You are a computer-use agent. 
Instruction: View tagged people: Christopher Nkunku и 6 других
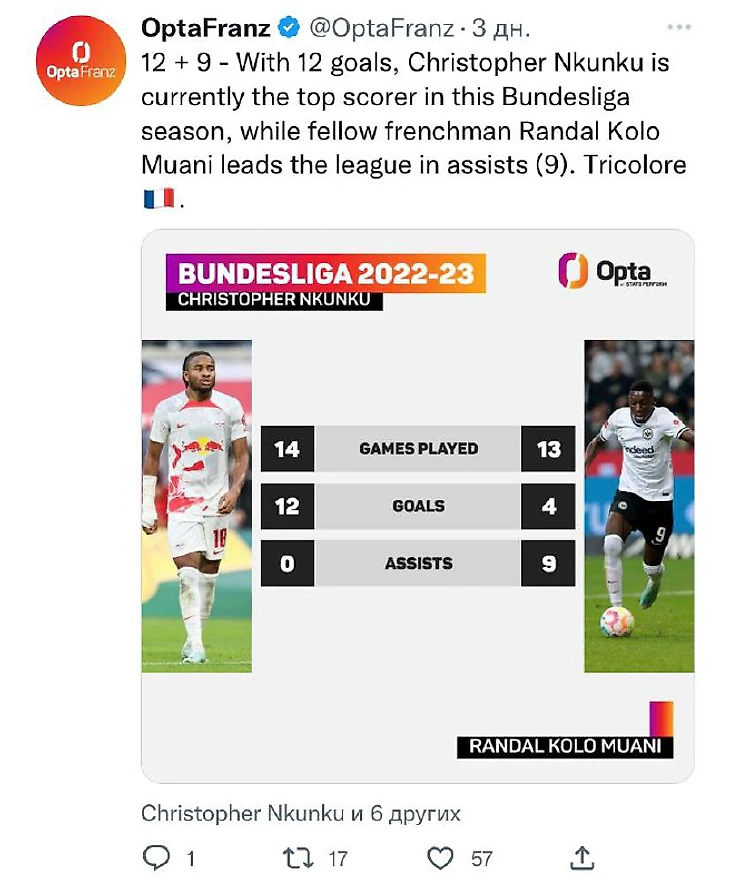click(300, 813)
